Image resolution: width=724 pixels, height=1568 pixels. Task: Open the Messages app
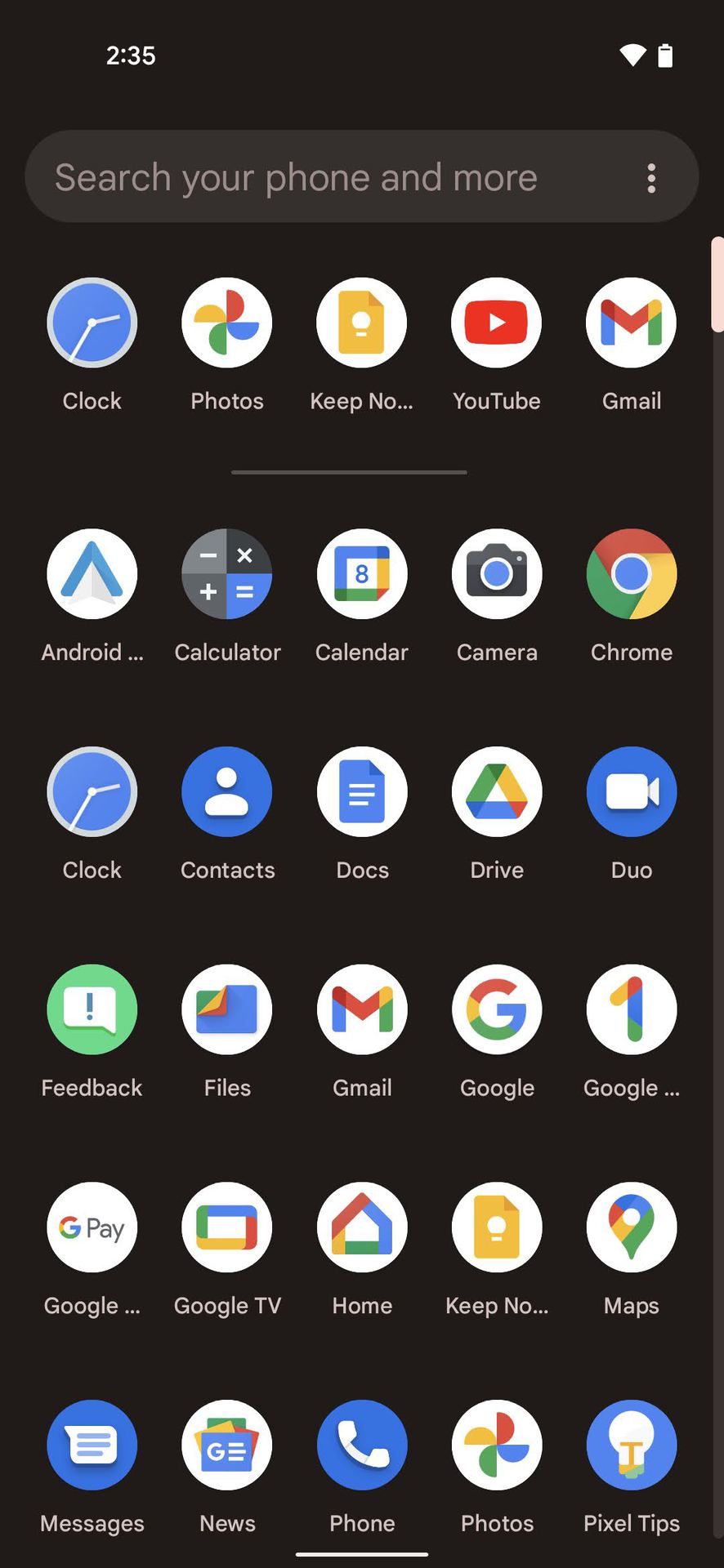[x=92, y=1445]
